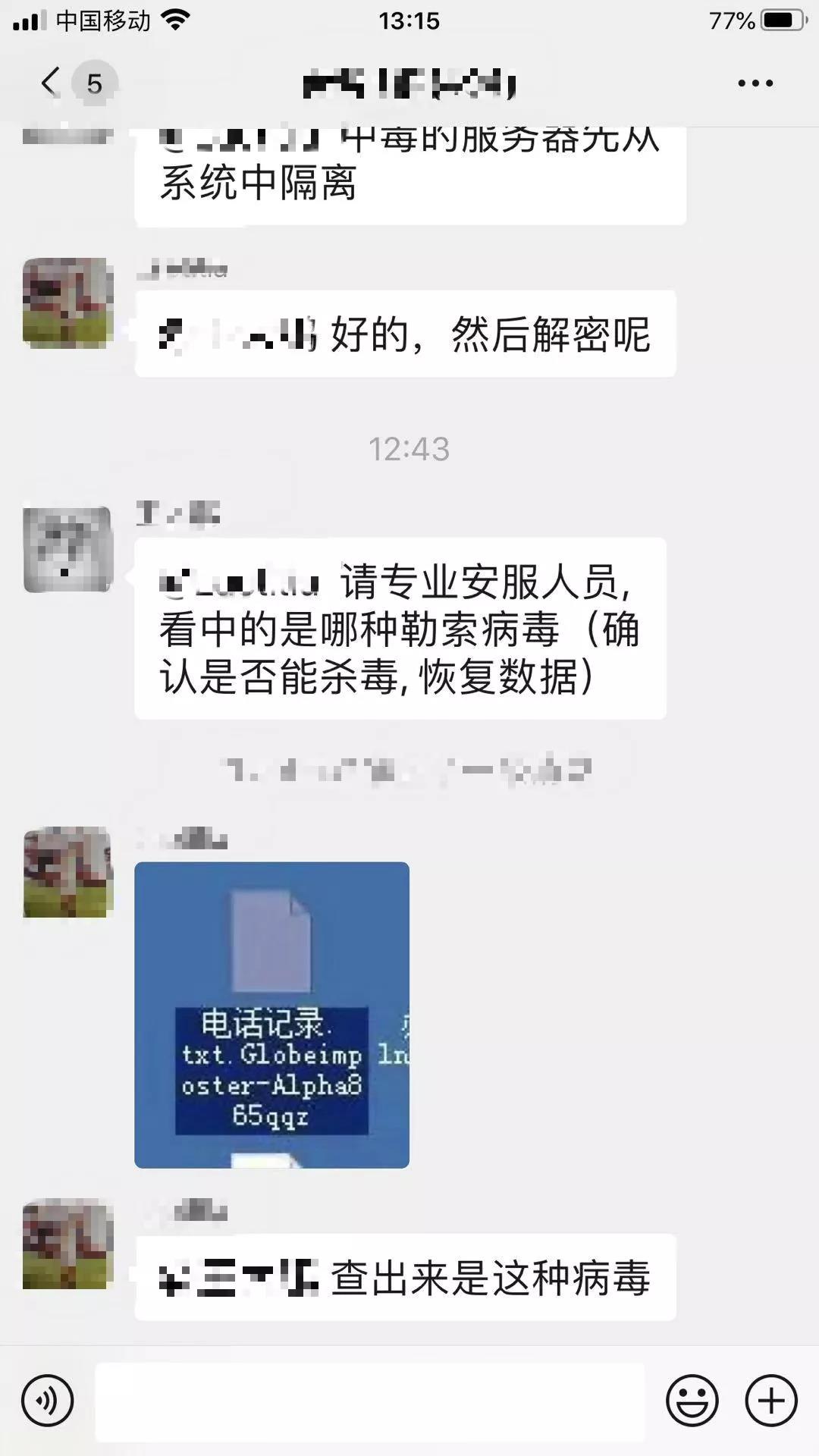Open the emoji picker
This screenshot has height=1456, width=819.
tap(692, 1401)
